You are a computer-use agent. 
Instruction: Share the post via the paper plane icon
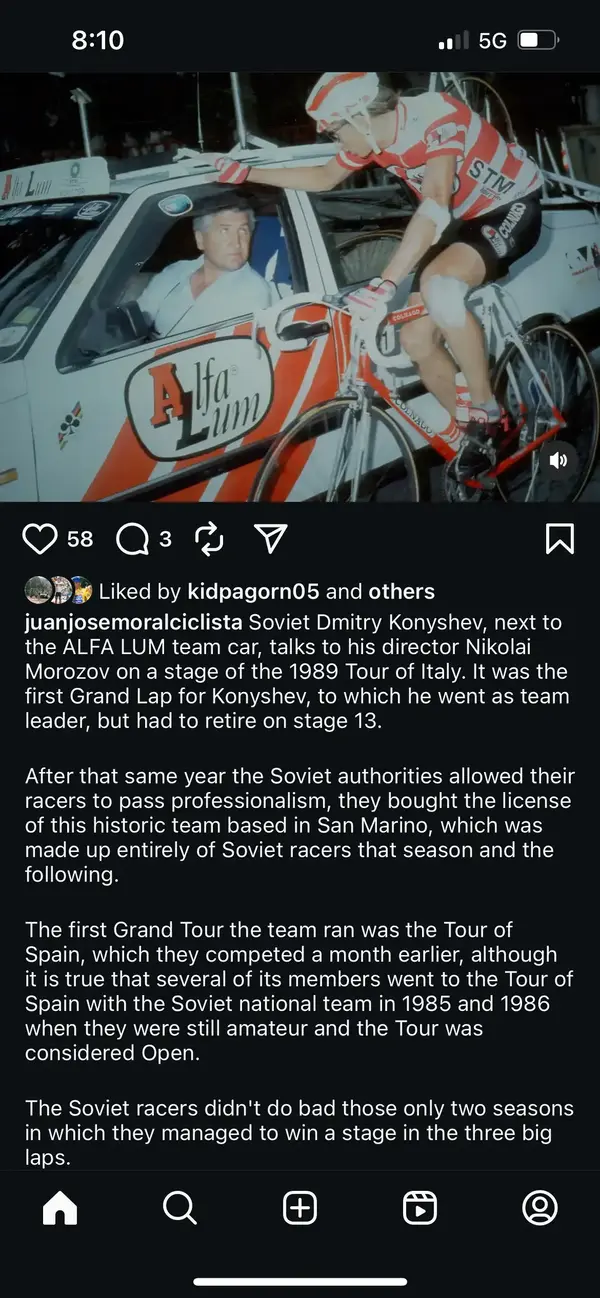pos(270,540)
